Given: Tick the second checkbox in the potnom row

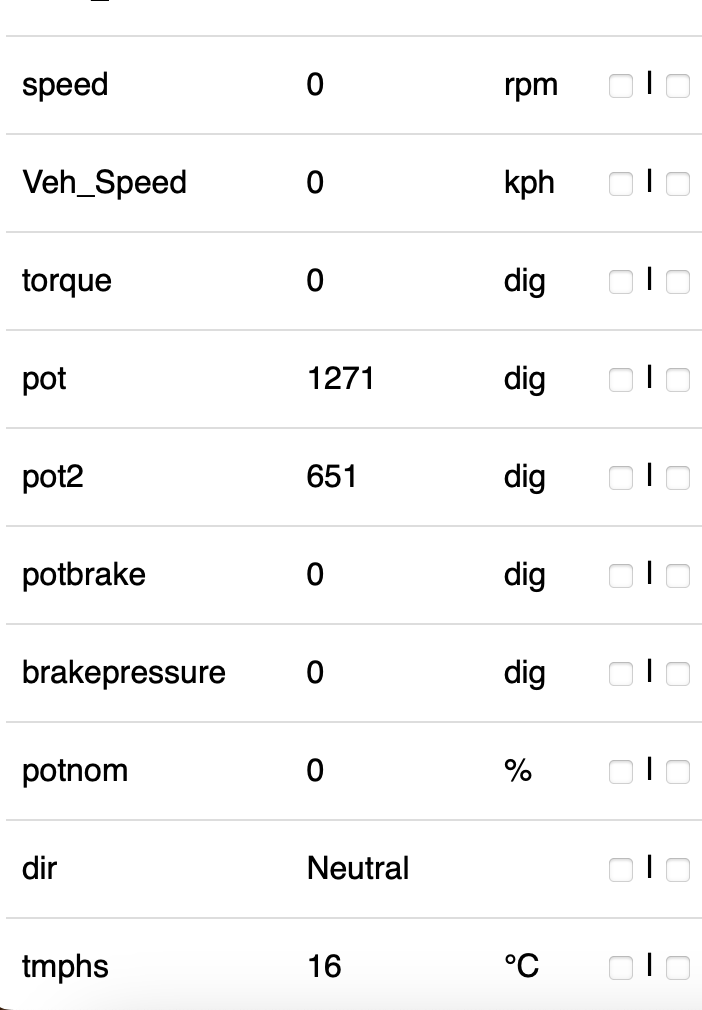Looking at the screenshot, I should [678, 773].
